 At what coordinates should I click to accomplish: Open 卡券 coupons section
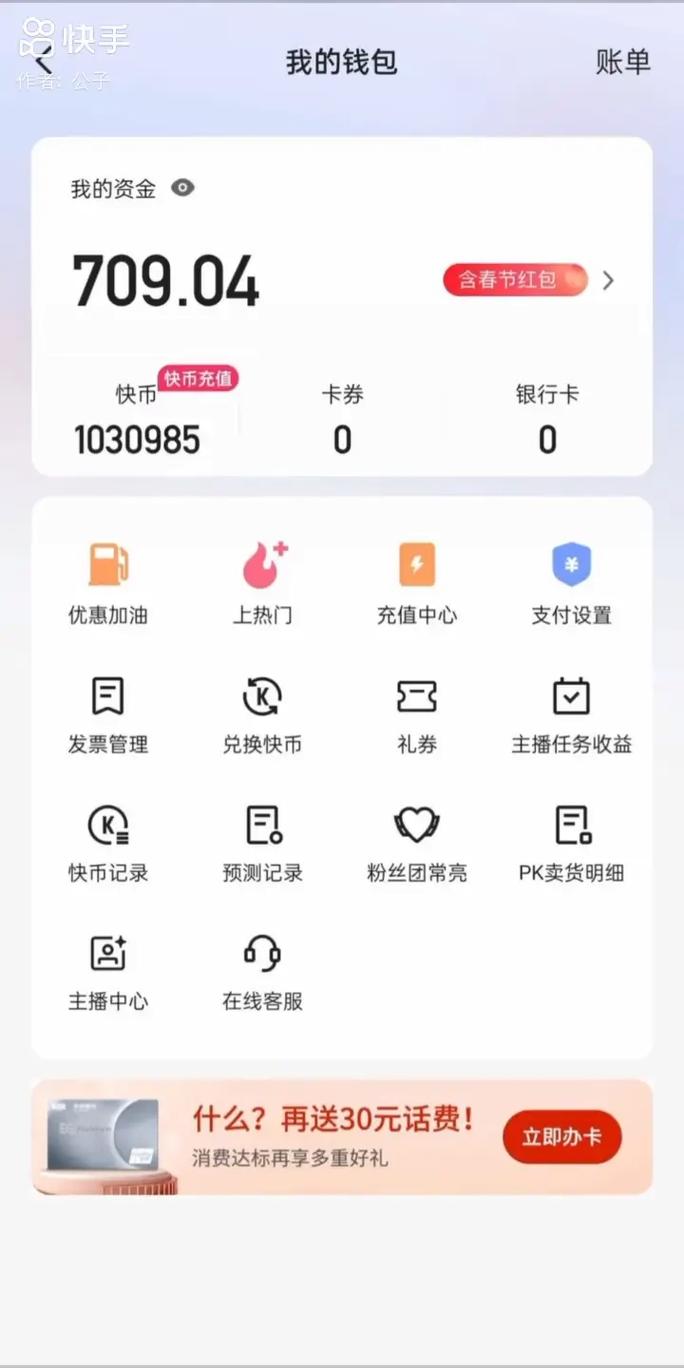(342, 418)
